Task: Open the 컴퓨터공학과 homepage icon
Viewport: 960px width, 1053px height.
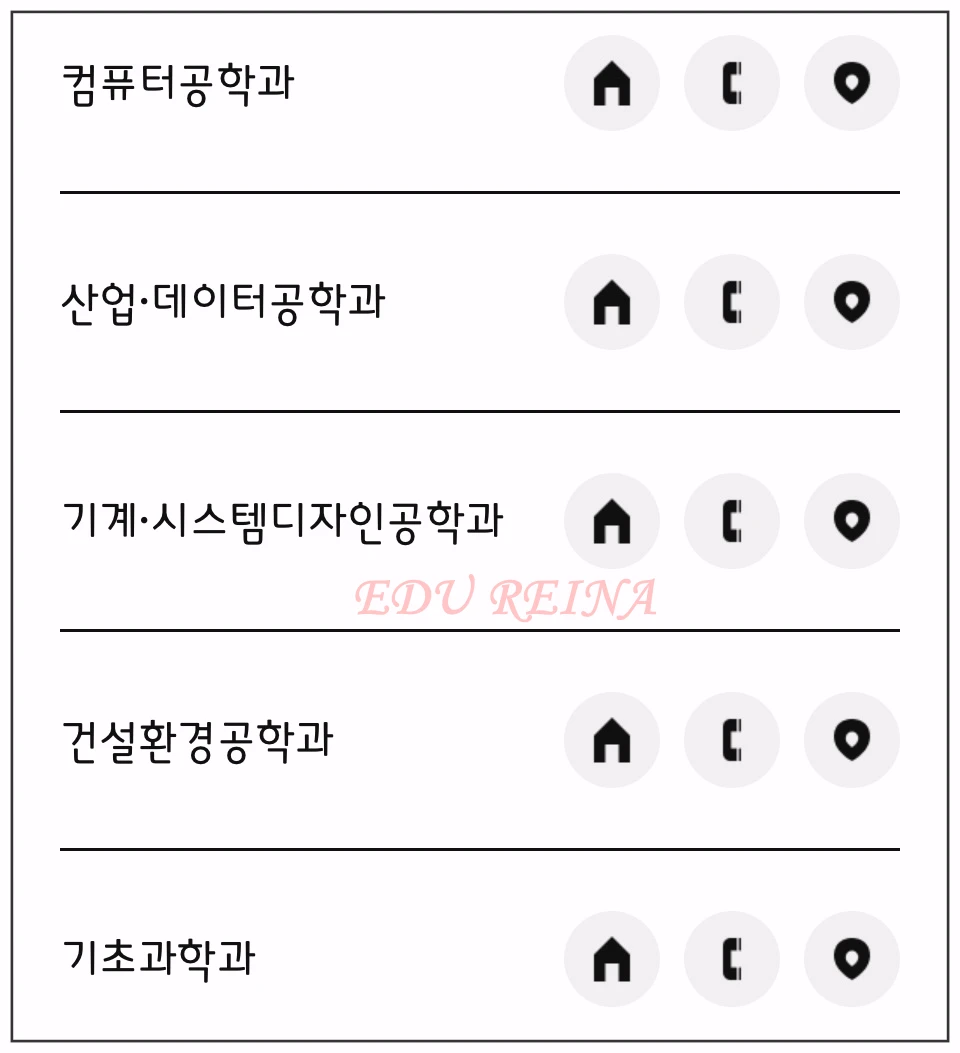Action: (x=612, y=84)
